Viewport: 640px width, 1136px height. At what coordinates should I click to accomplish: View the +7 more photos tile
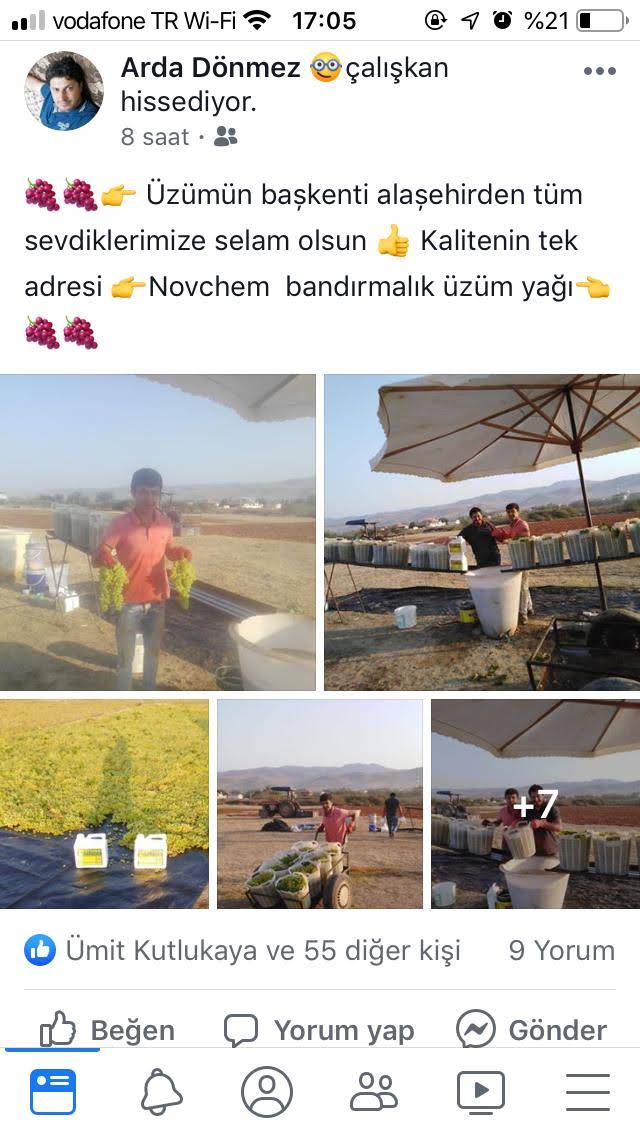[536, 803]
